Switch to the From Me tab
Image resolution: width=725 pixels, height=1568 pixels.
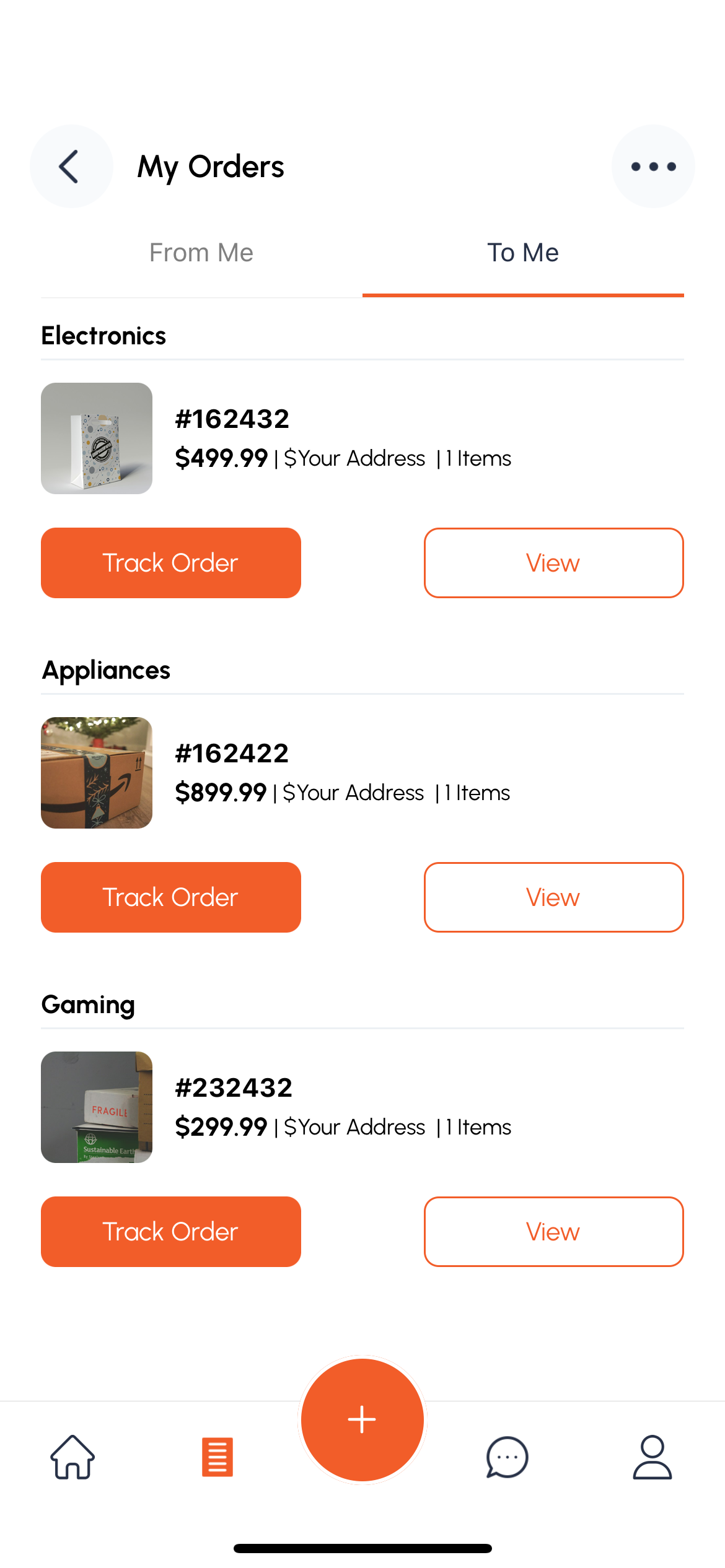[201, 253]
